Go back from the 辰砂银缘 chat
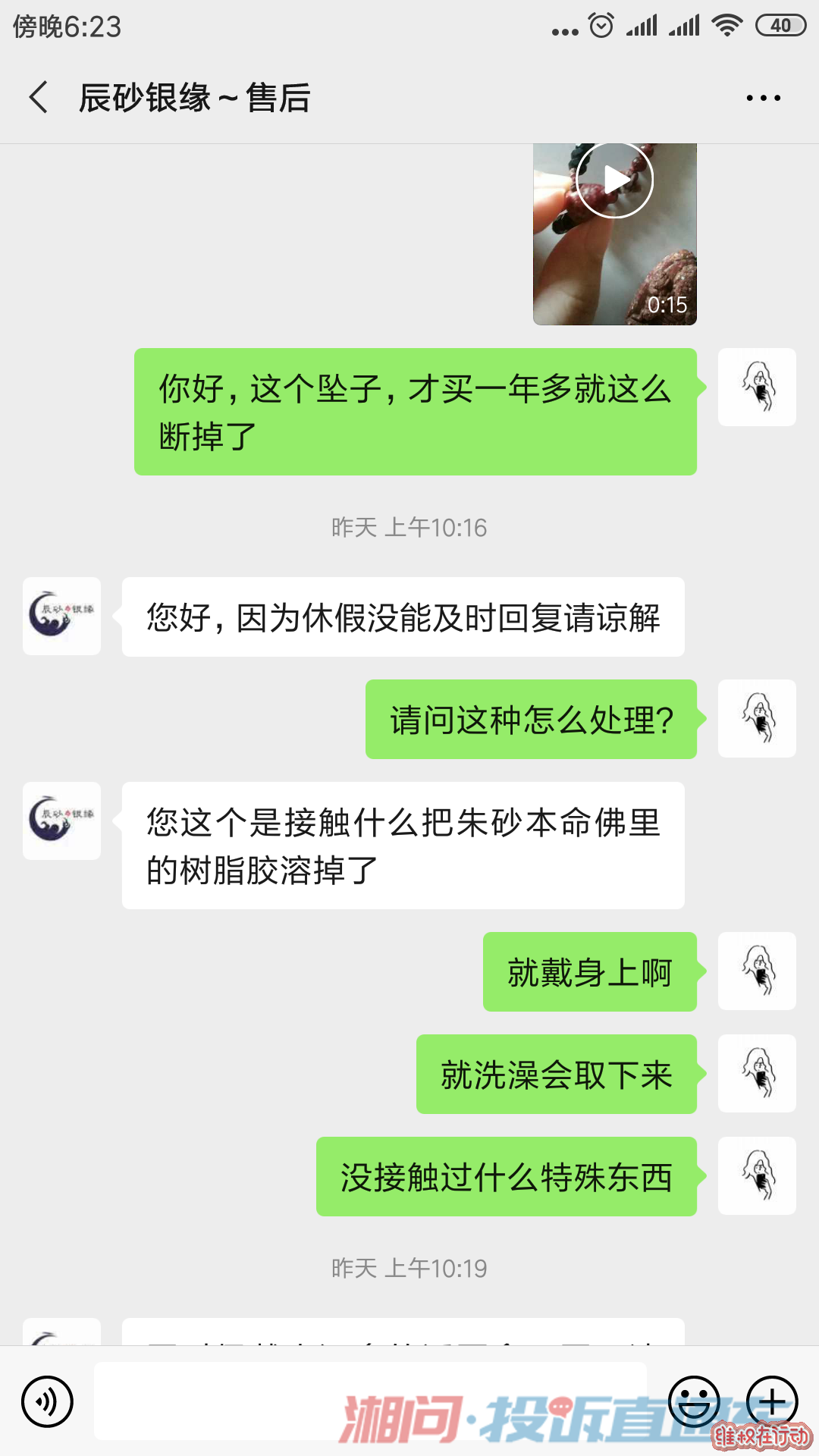Viewport: 819px width, 1456px height. (x=39, y=98)
